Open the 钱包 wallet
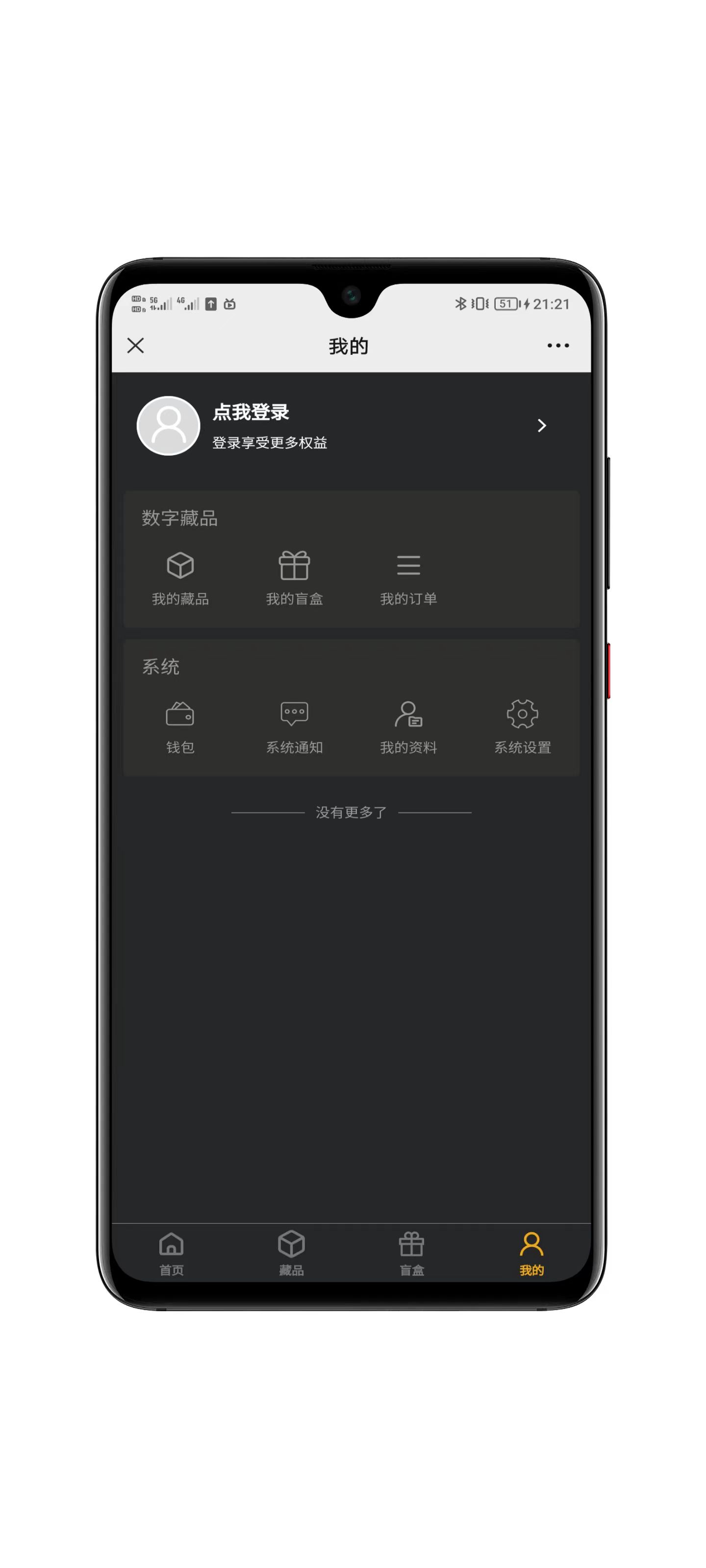Screen dimensions: 706x1568 [x=180, y=726]
